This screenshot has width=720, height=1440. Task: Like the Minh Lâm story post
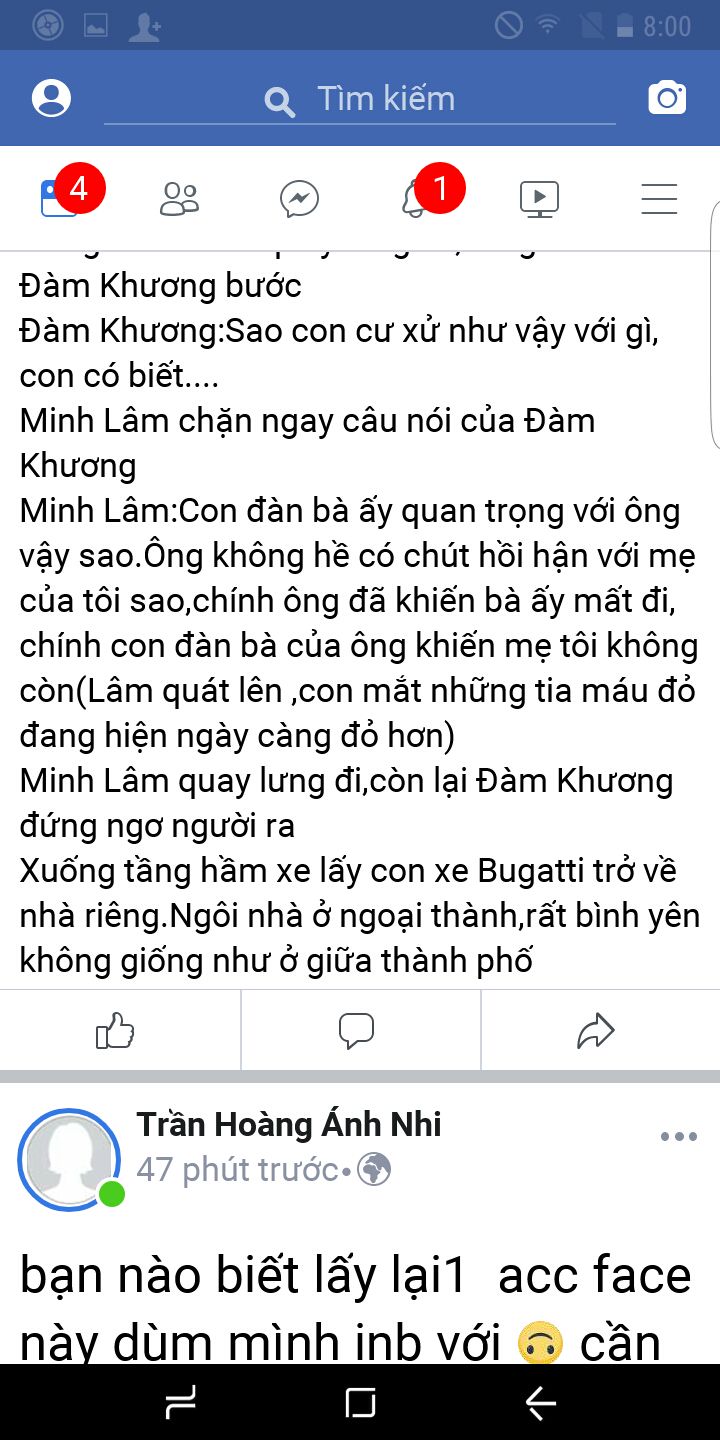pyautogui.click(x=116, y=1030)
